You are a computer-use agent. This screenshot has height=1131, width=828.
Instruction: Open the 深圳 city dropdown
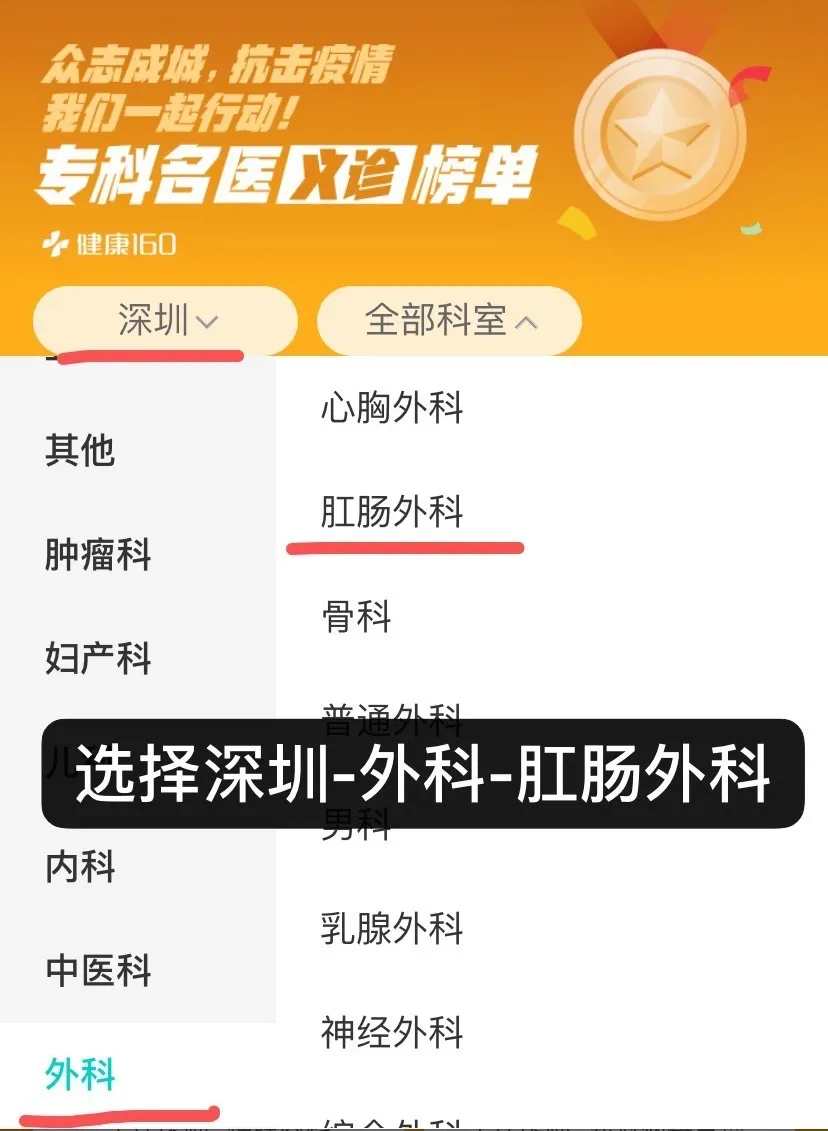point(166,321)
